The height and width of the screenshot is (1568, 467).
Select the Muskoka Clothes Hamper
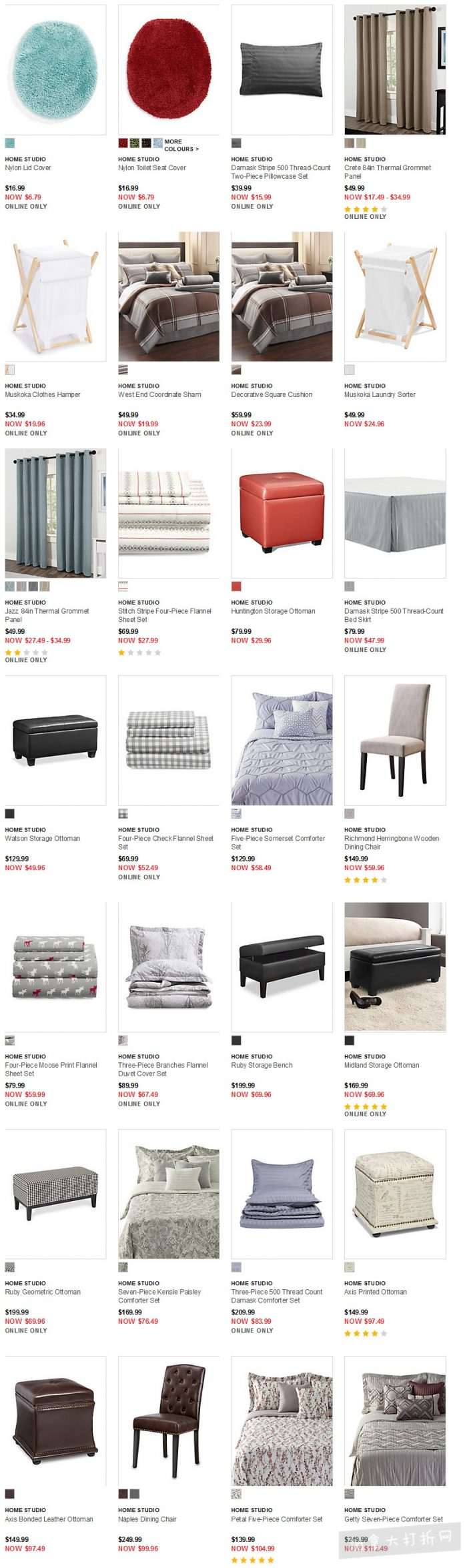43,395
